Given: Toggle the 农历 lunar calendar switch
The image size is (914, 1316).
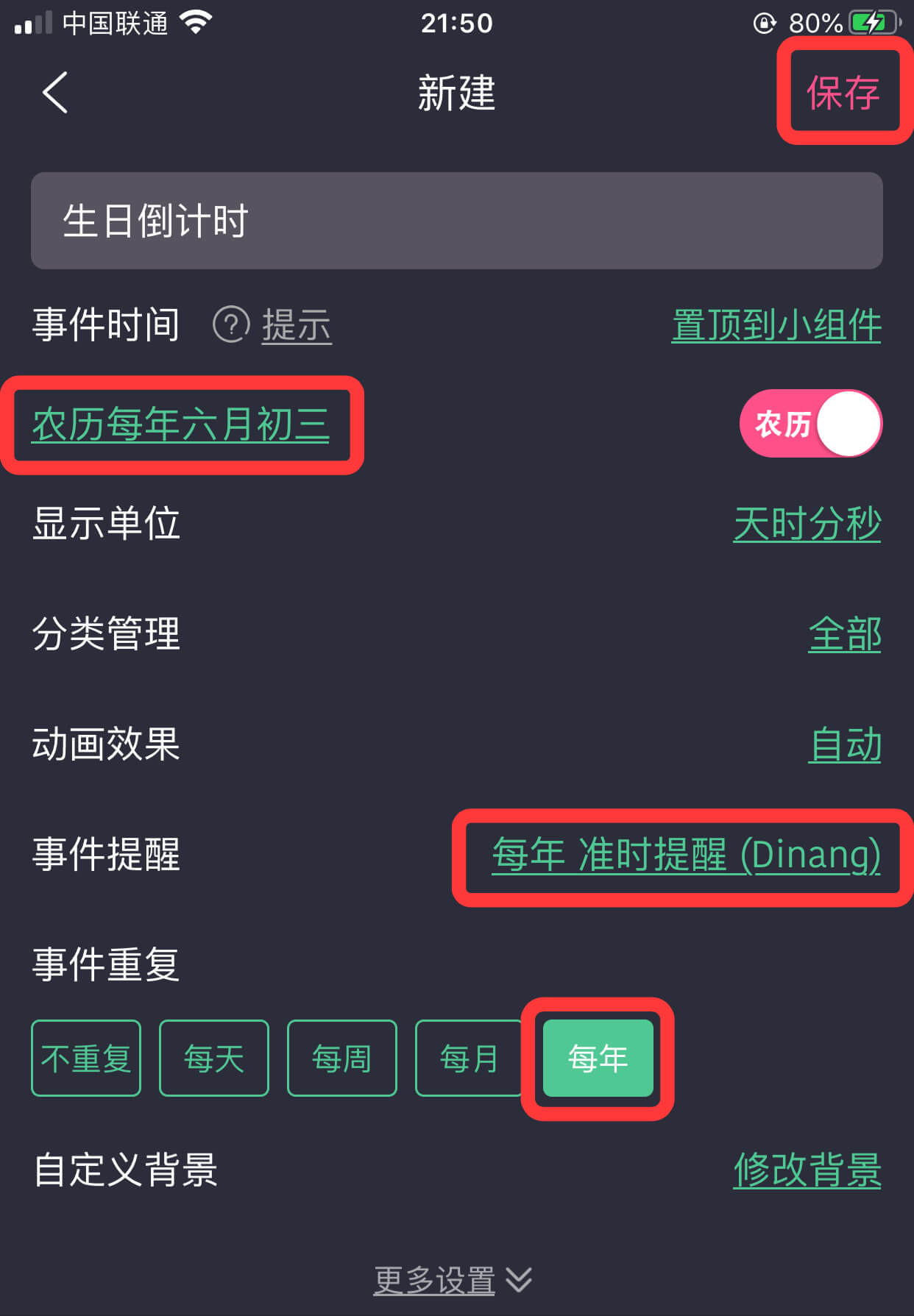Looking at the screenshot, I should (x=810, y=424).
